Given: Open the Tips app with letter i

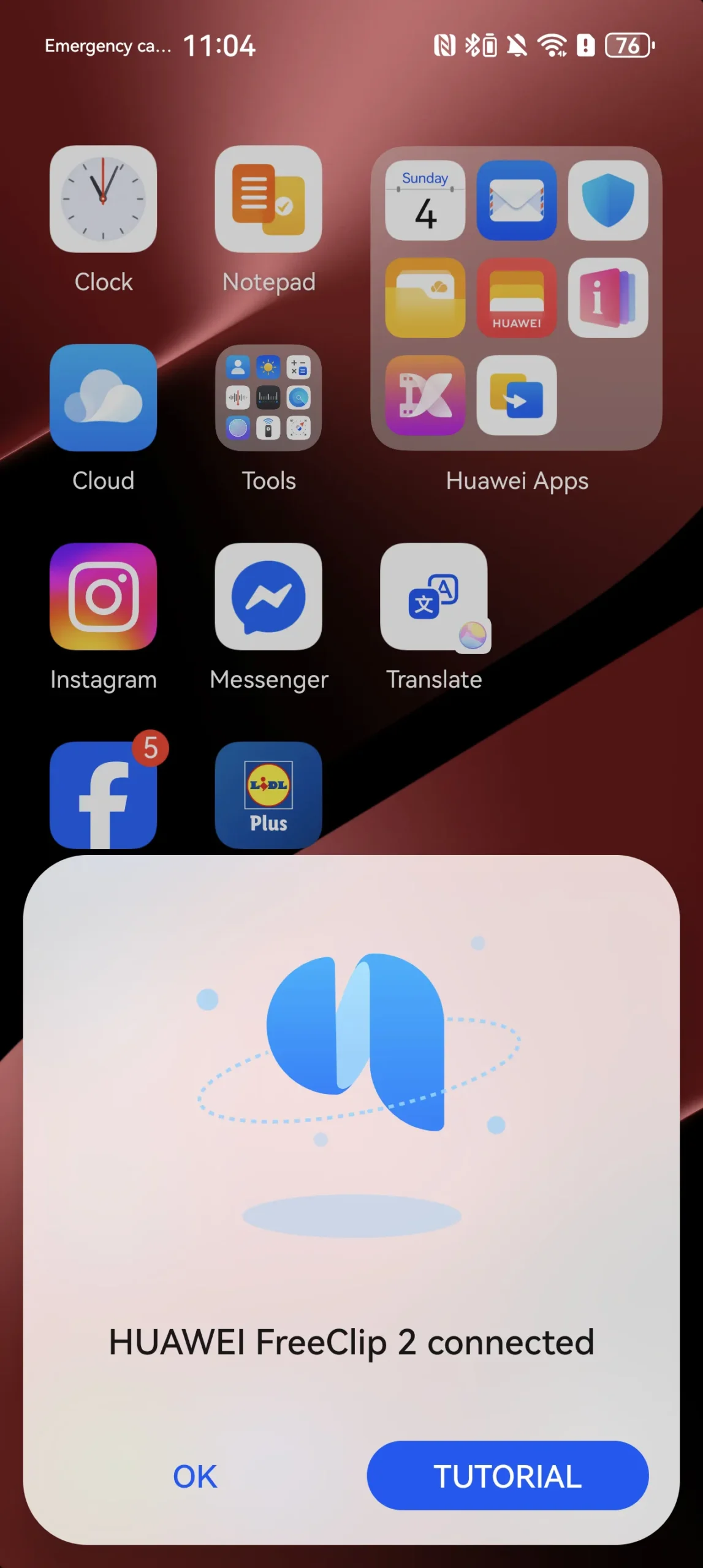Looking at the screenshot, I should [608, 298].
